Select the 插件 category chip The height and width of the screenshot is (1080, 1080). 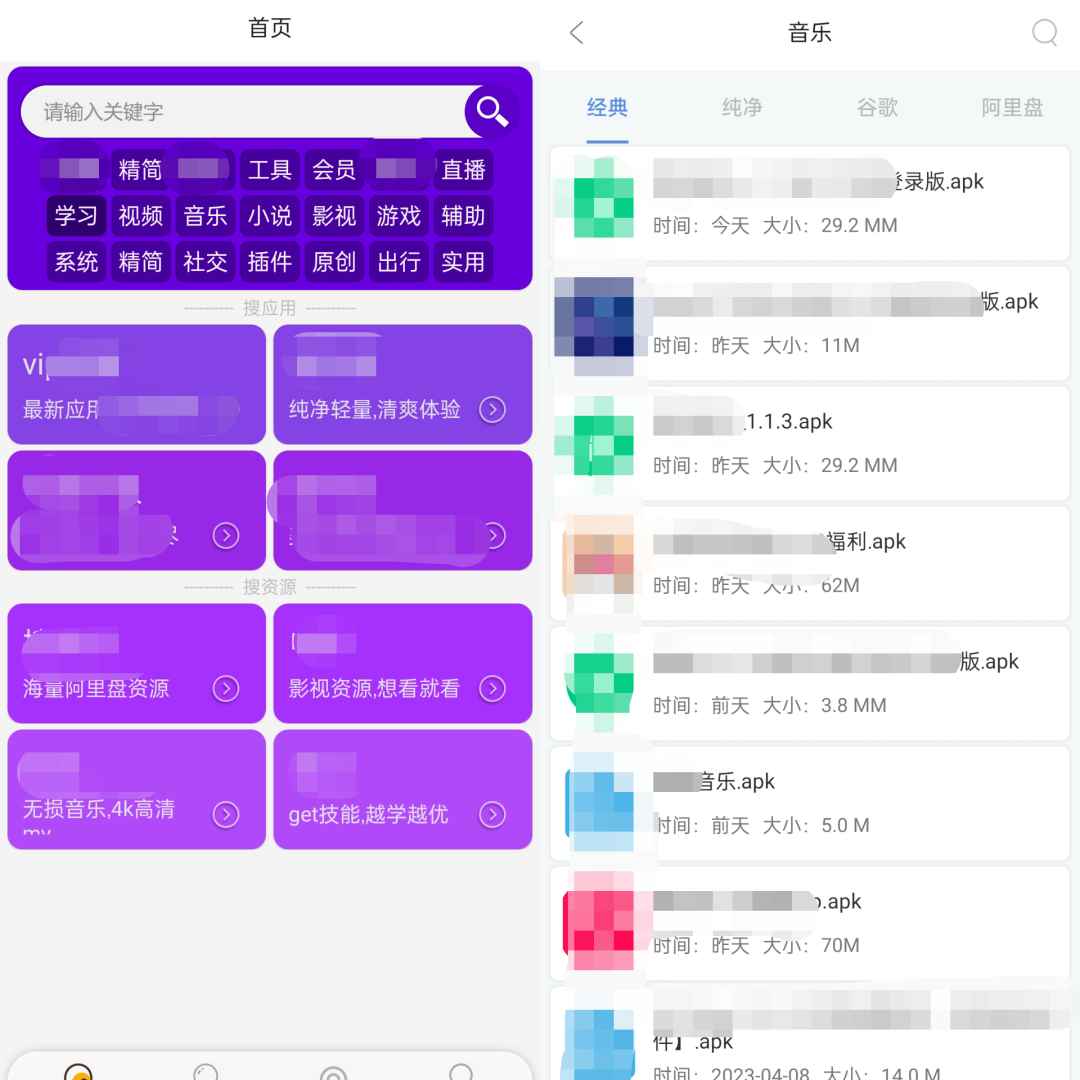click(x=270, y=262)
